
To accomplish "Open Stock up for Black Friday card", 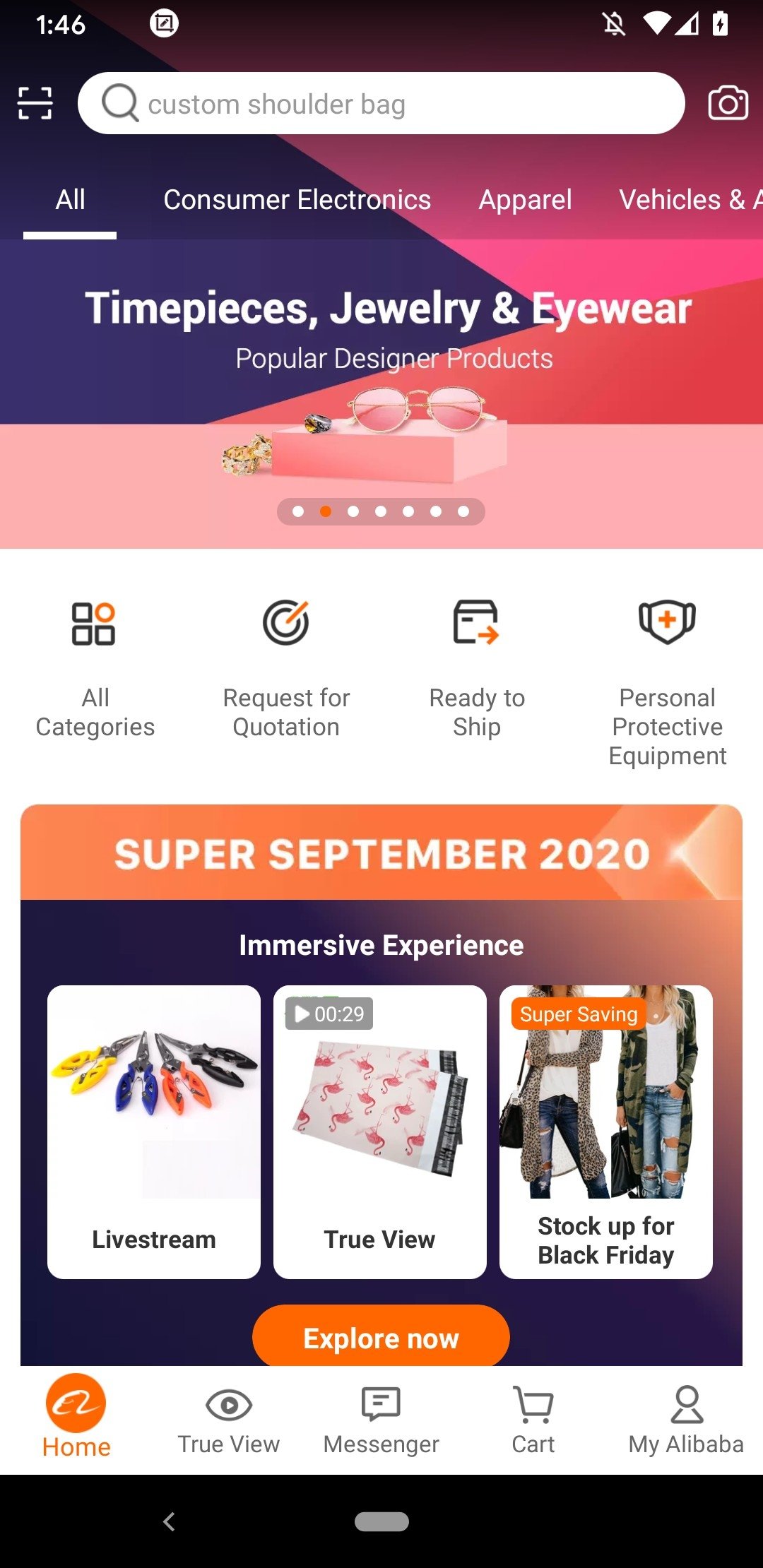I will 606,1132.
